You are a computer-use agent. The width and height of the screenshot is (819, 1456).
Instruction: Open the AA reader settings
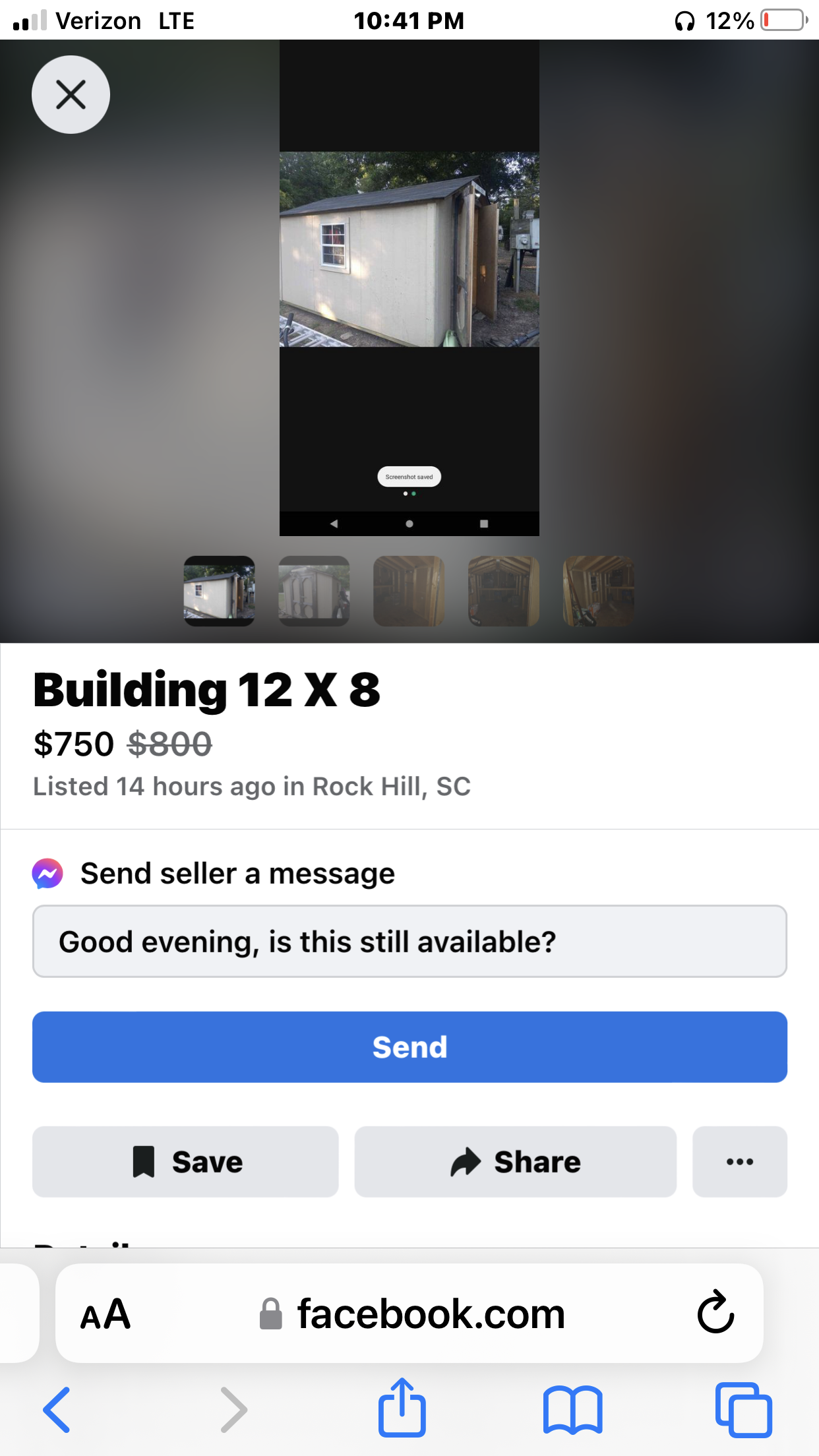click(x=106, y=1314)
